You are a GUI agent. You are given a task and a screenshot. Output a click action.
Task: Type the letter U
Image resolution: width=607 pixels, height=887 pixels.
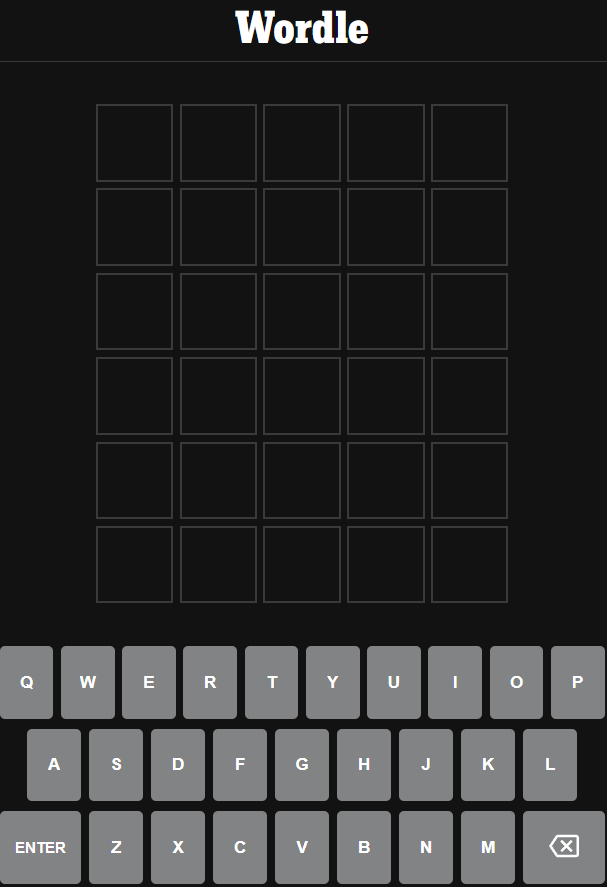tap(394, 682)
